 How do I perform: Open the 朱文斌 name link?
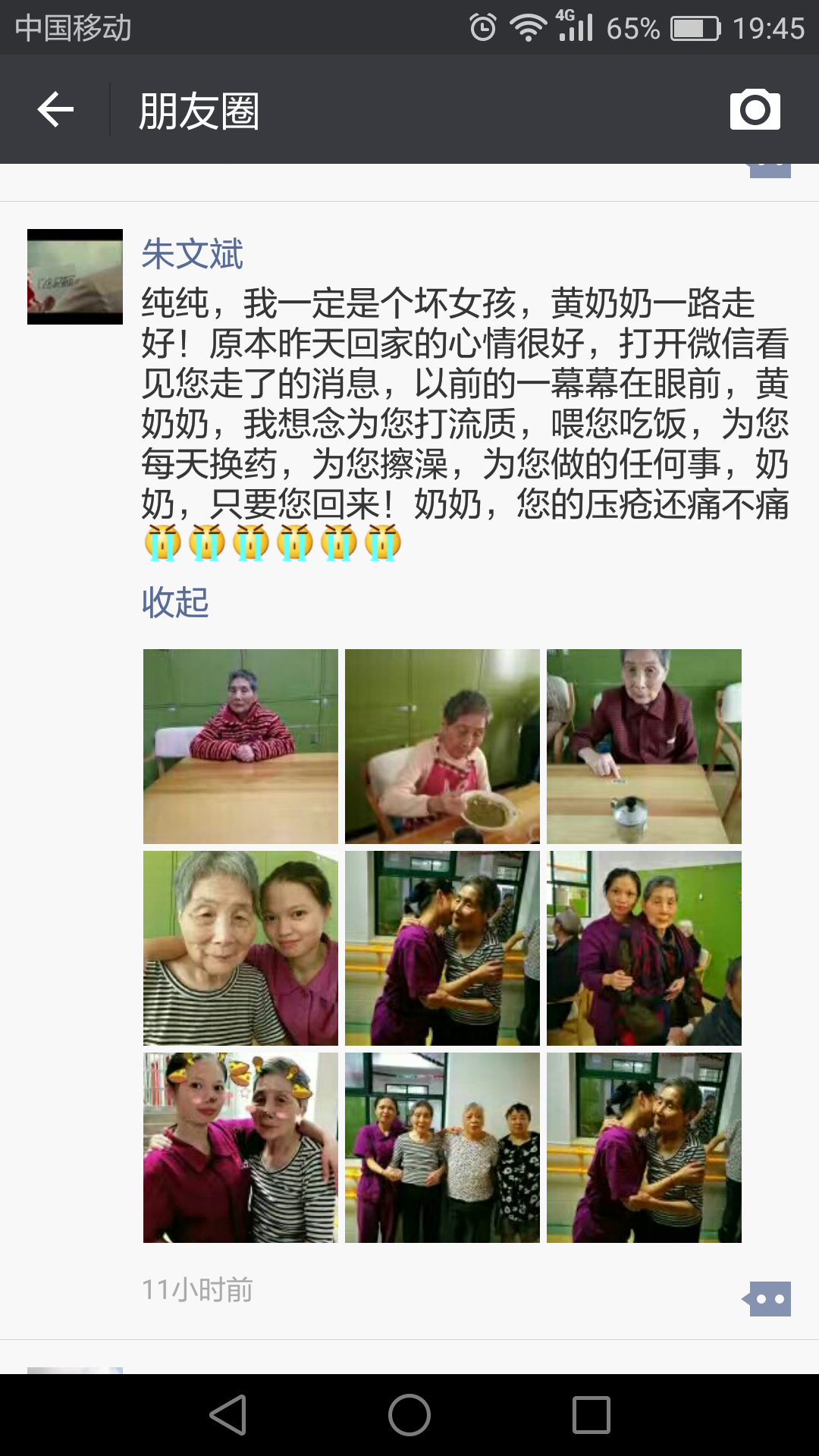(x=192, y=254)
